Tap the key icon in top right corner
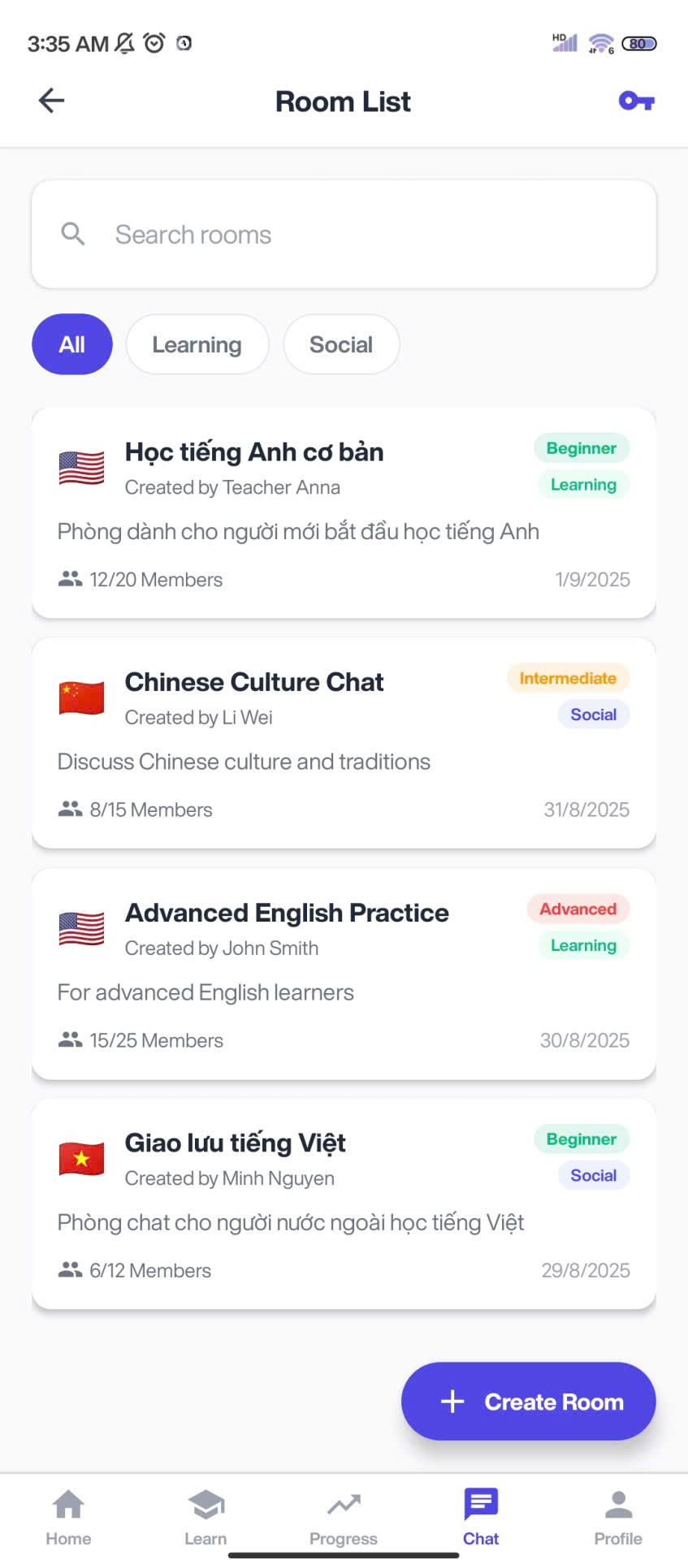 [635, 100]
